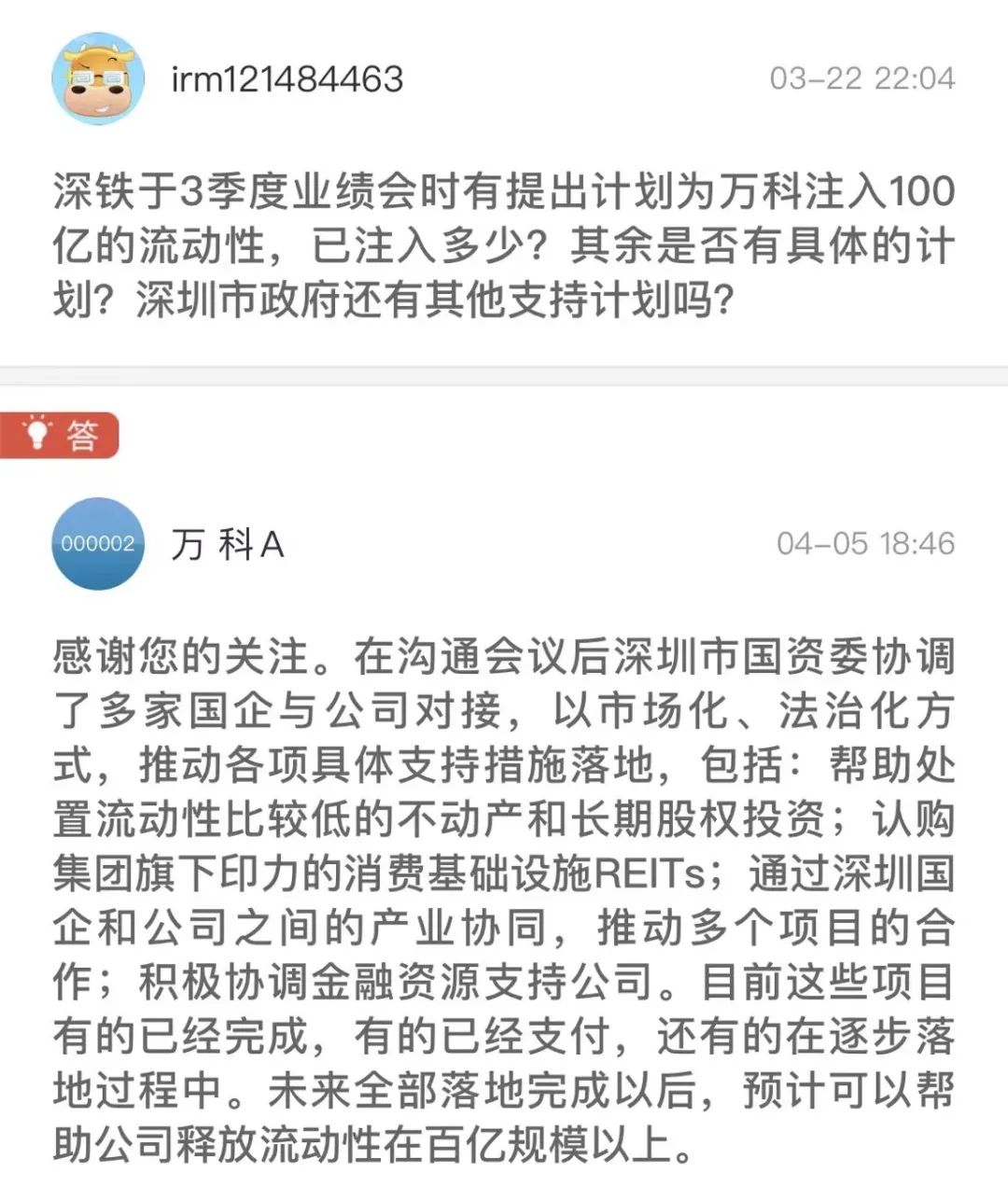
Task: Open the 万科A company page via its 000002 avatar
Action: 97,543
